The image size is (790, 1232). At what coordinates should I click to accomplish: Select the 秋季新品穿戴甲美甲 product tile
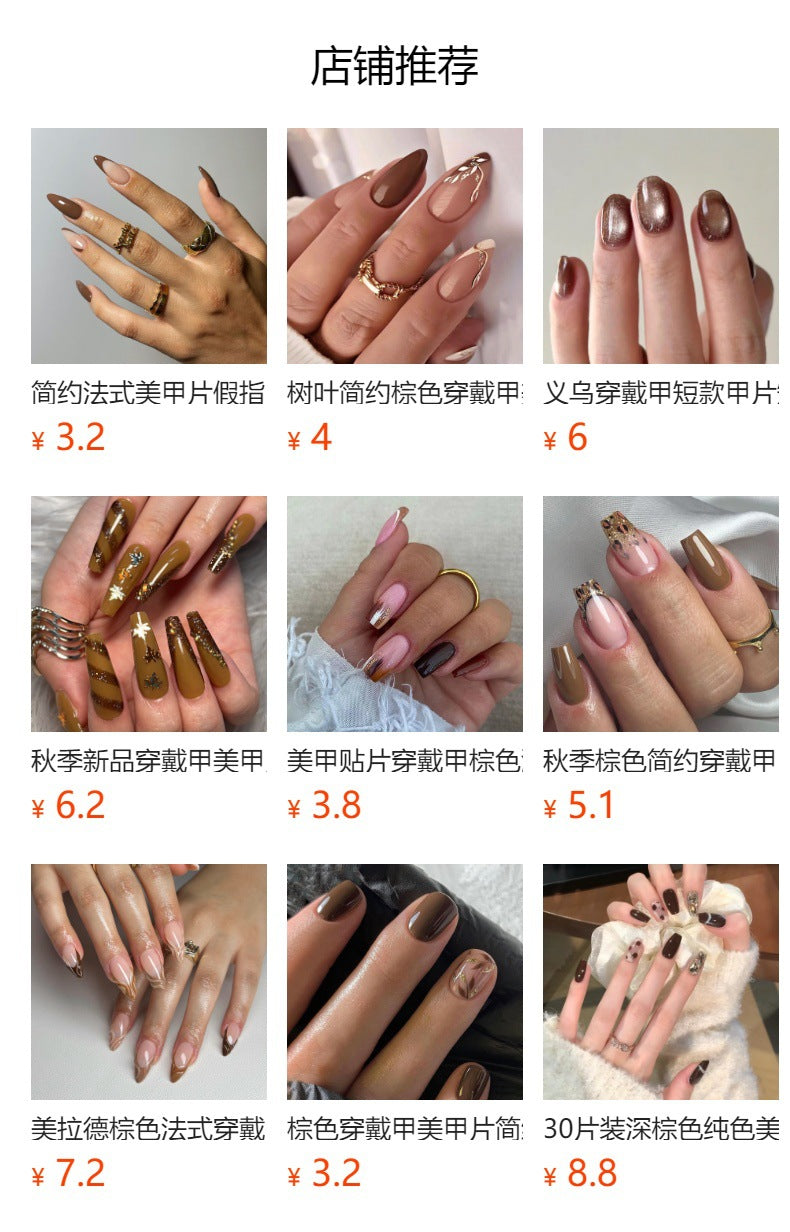pyautogui.click(x=148, y=614)
